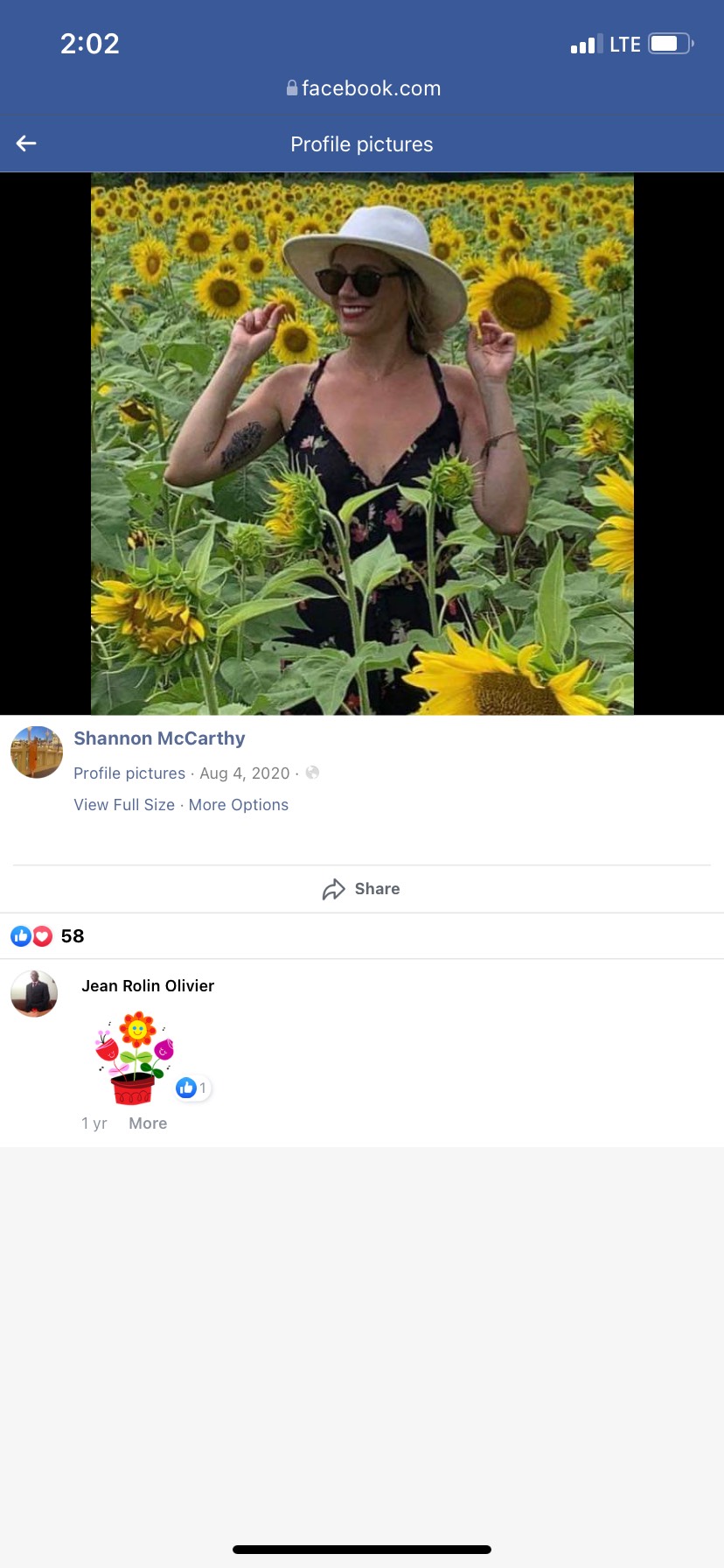Tap the facebook.com address bar
The height and width of the screenshot is (1568, 724).
point(362,88)
